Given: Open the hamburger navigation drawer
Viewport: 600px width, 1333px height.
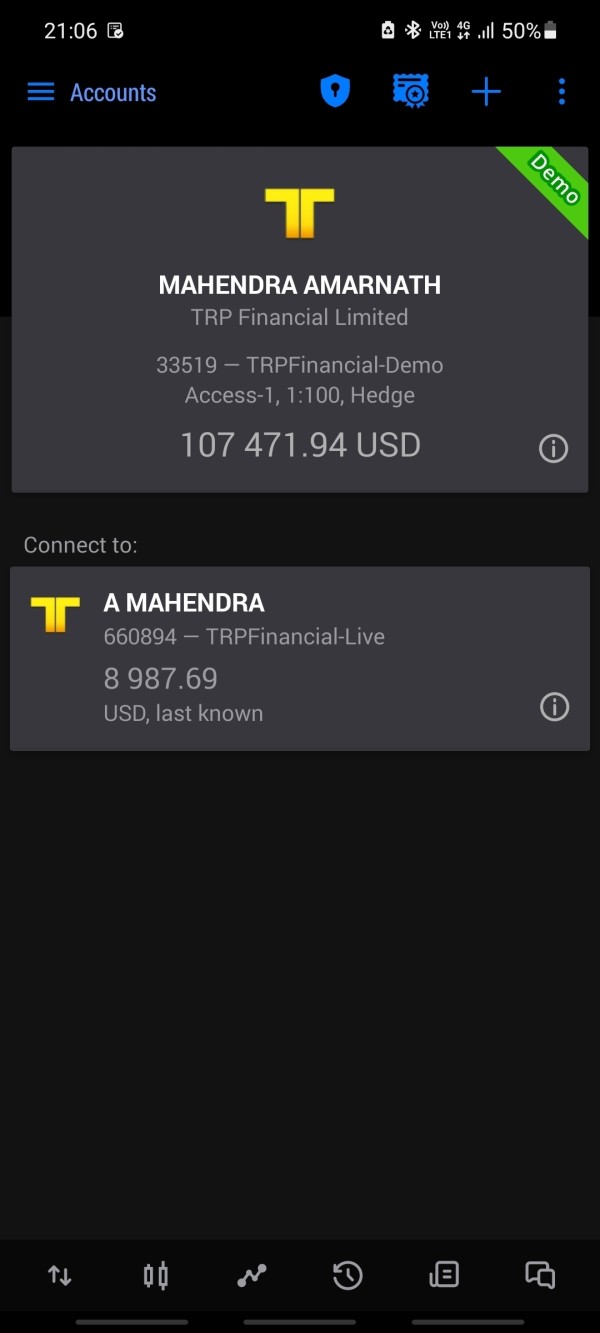Looking at the screenshot, I should coord(41,92).
